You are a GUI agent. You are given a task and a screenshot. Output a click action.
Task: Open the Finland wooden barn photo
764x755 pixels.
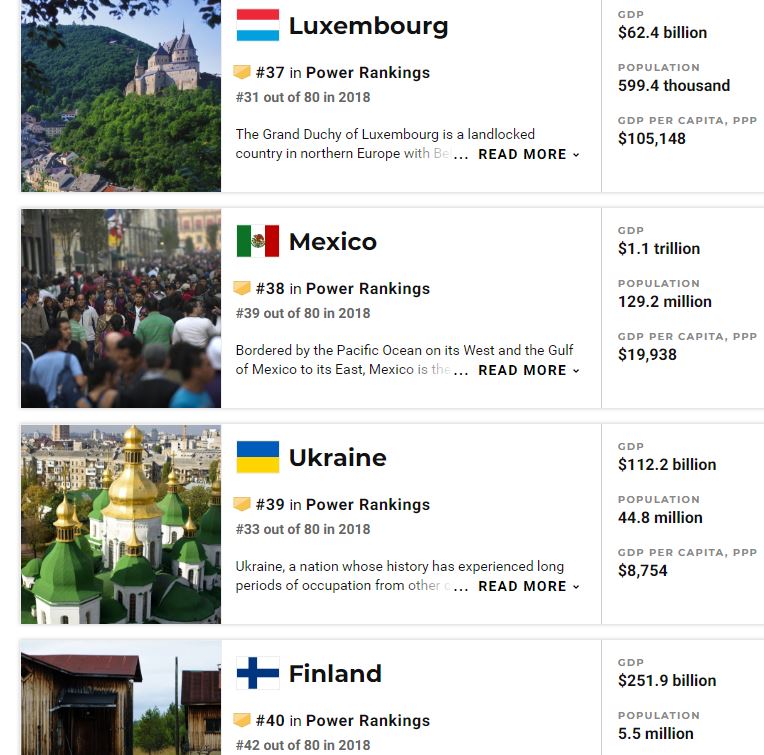pyautogui.click(x=121, y=698)
